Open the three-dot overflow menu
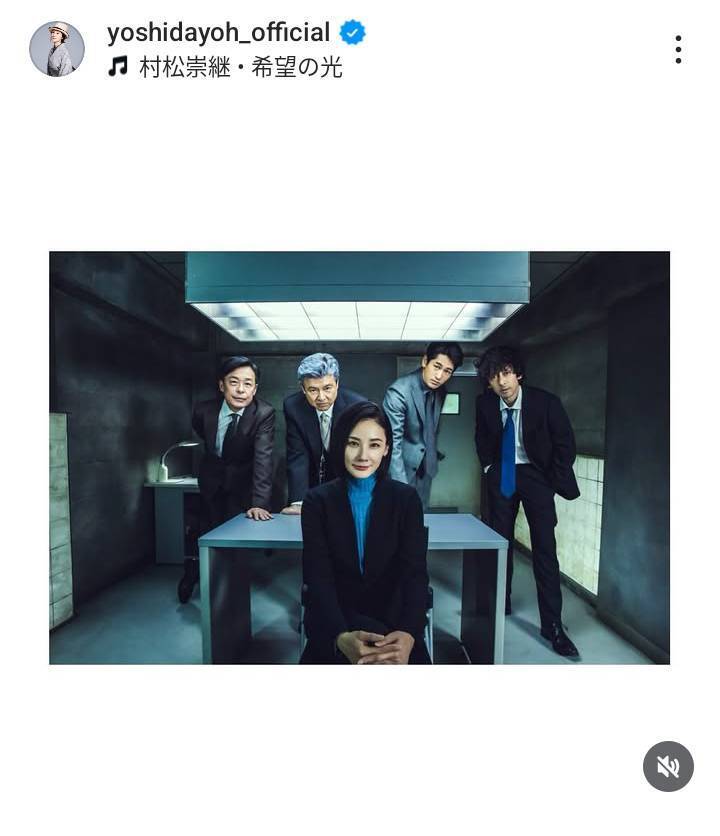Image resolution: width=720 pixels, height=836 pixels. pos(678,50)
